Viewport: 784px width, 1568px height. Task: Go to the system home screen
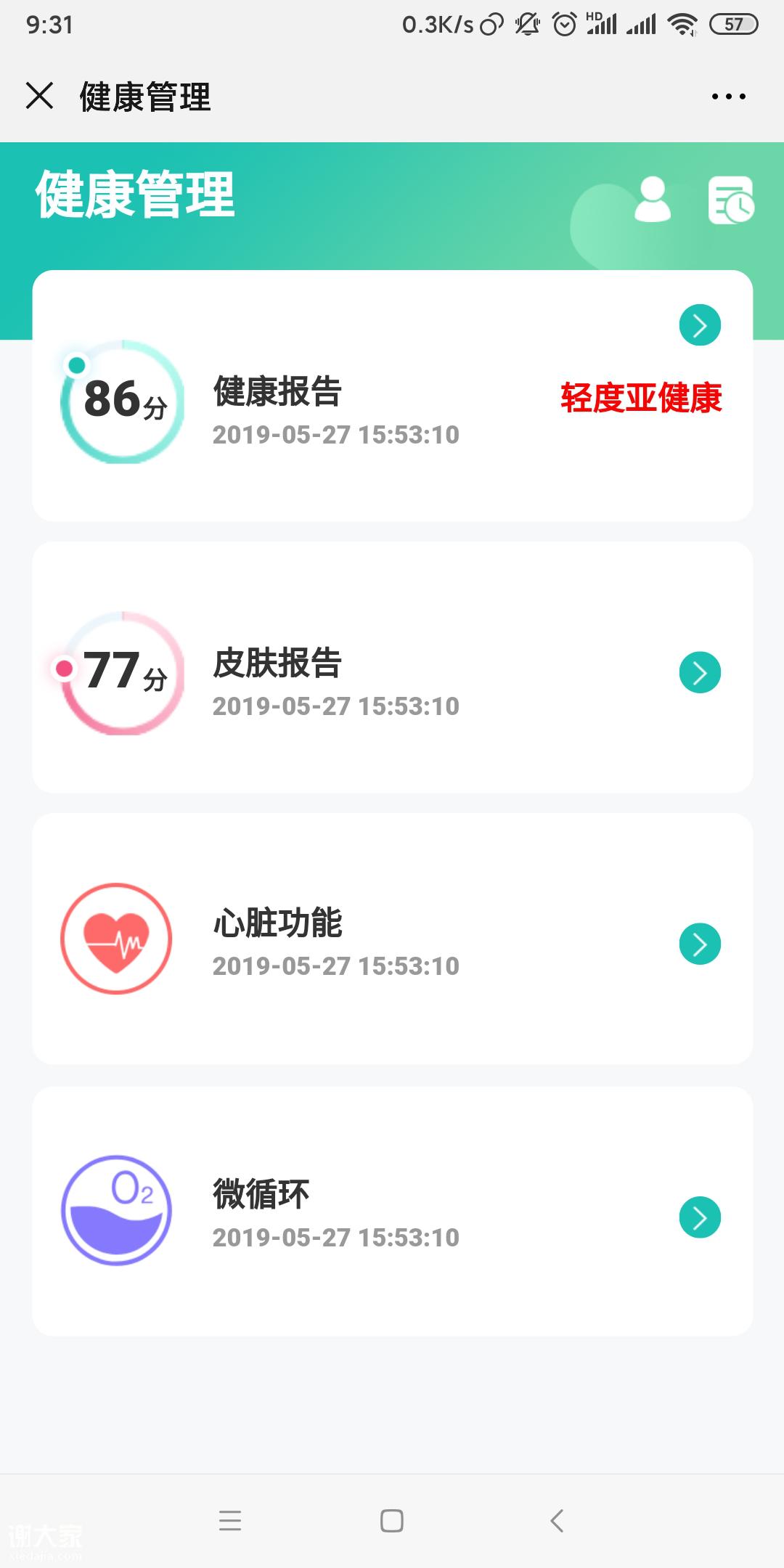pos(392,1520)
